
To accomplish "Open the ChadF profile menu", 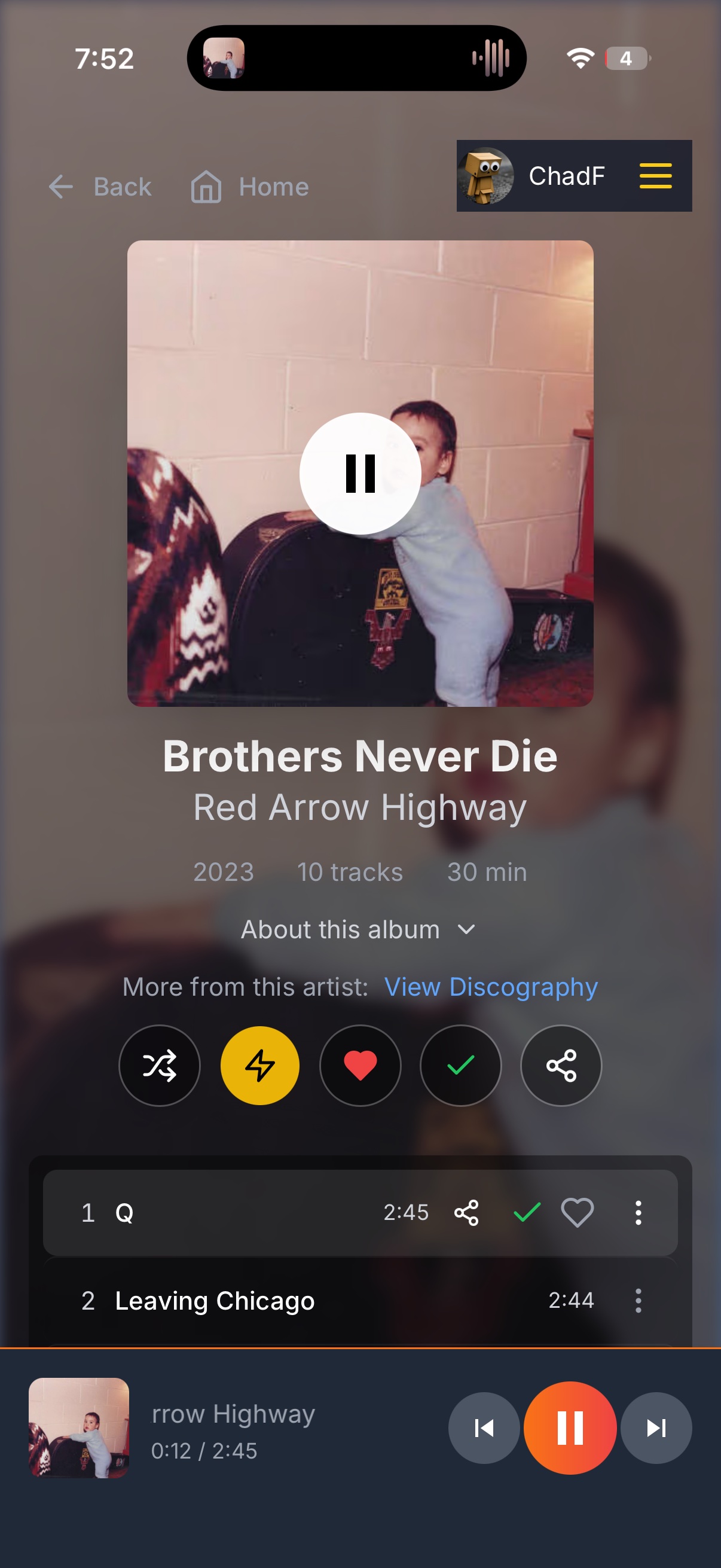I will 574,176.
